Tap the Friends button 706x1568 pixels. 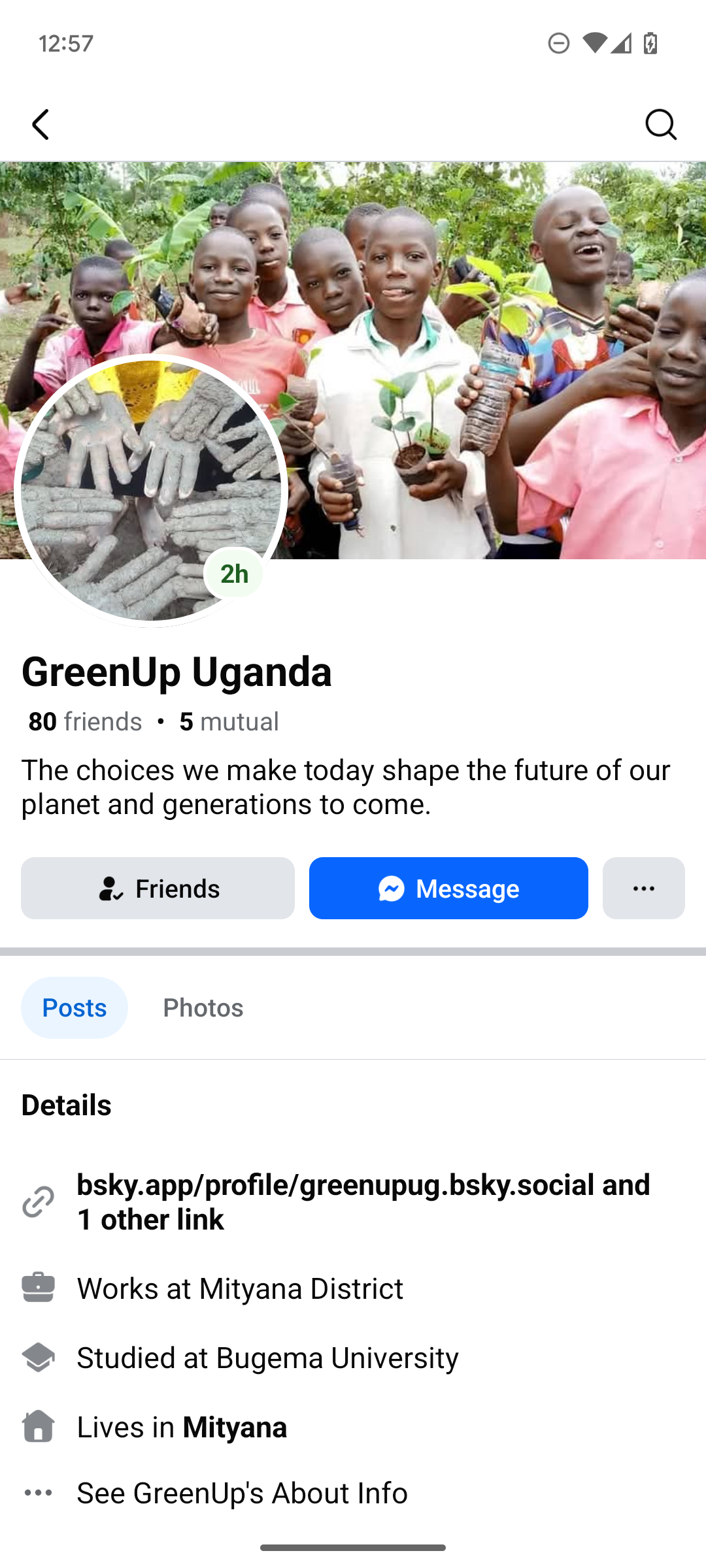pos(158,889)
